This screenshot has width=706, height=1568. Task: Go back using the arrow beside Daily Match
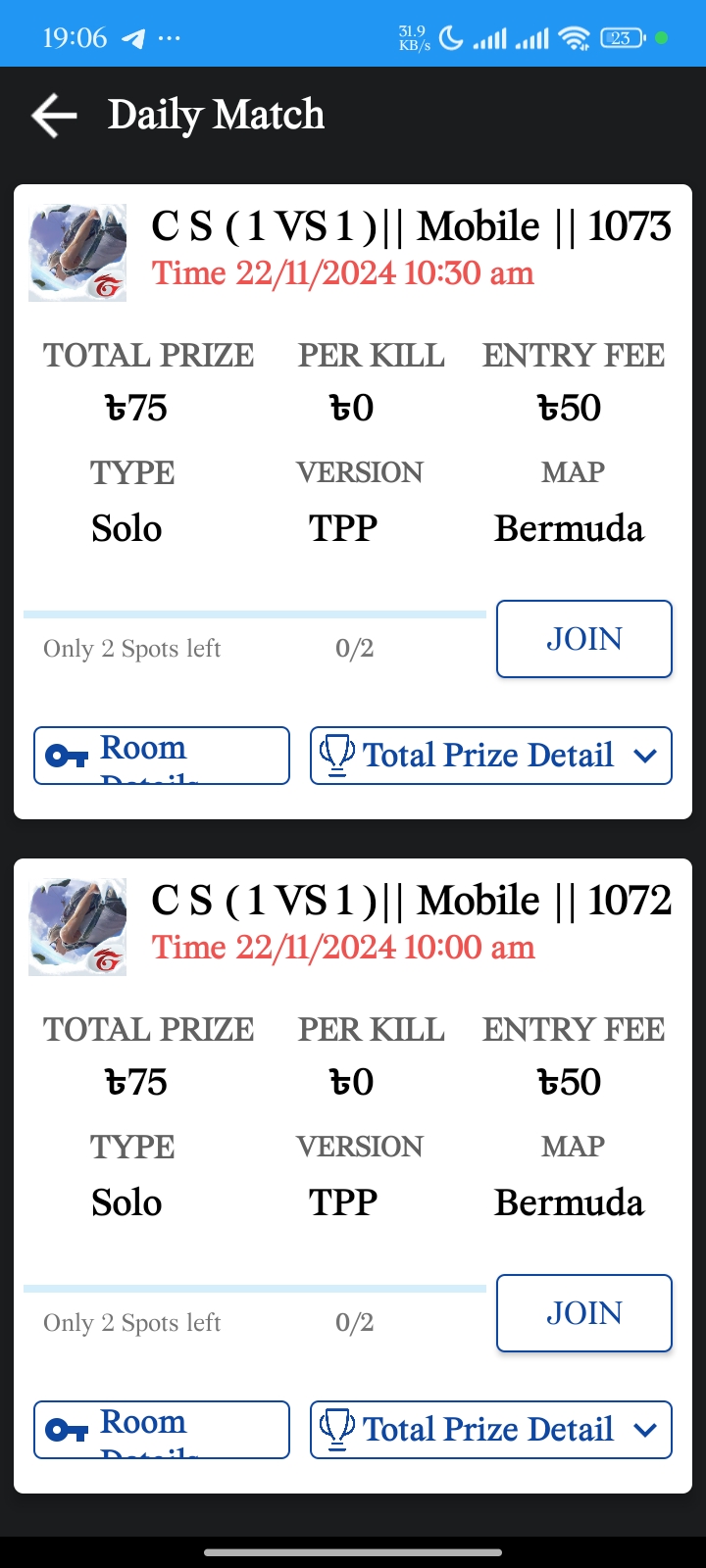click(54, 116)
